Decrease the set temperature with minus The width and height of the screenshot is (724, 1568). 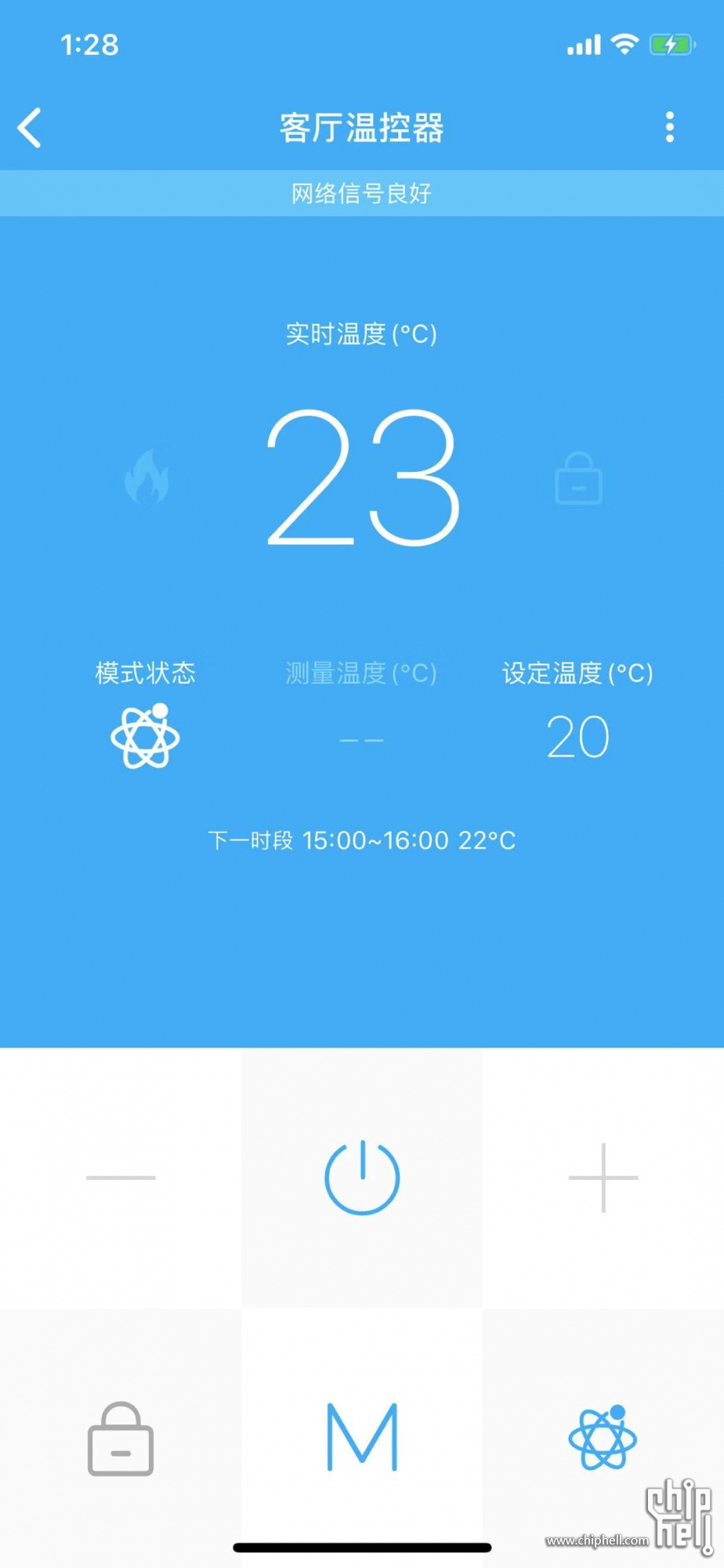121,1178
